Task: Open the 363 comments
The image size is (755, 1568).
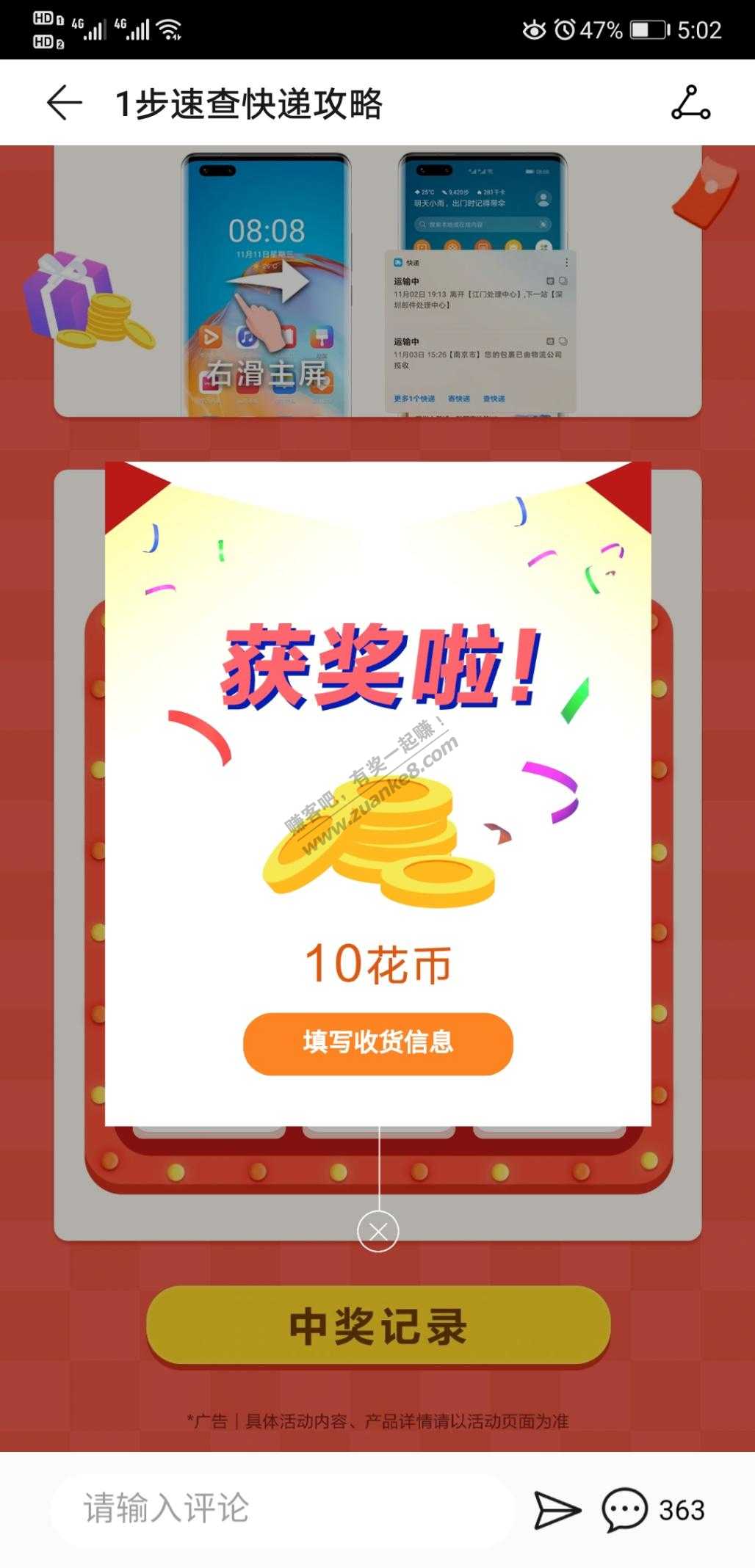Action: click(x=652, y=1509)
